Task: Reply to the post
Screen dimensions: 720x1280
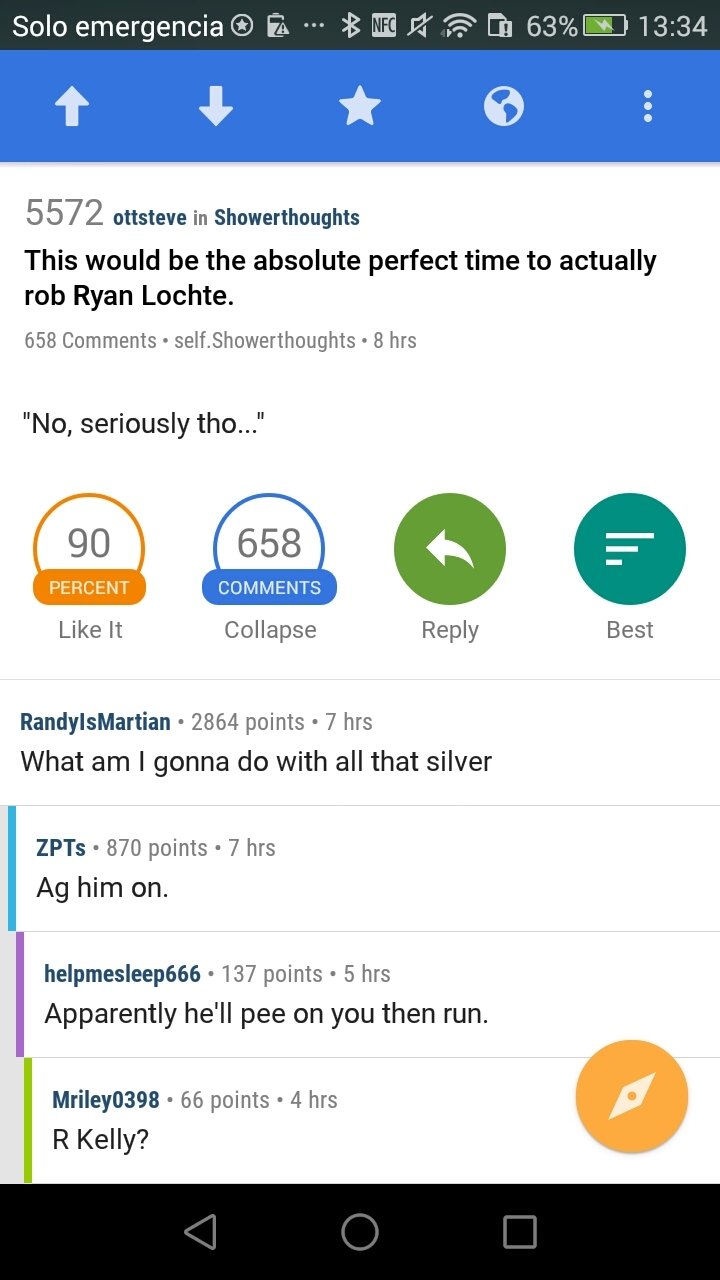Action: coord(450,549)
